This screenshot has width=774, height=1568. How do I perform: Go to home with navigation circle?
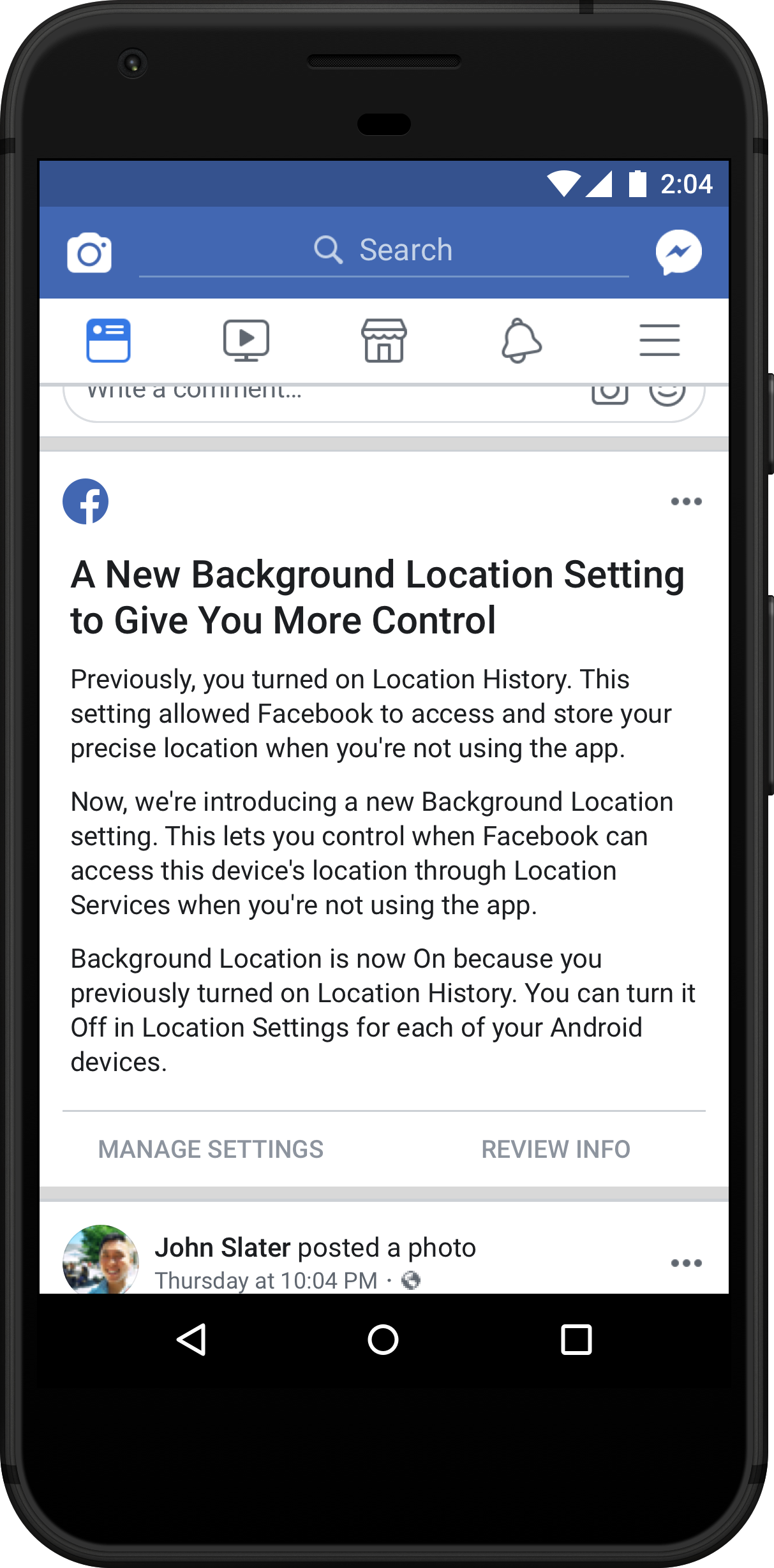(x=383, y=1340)
